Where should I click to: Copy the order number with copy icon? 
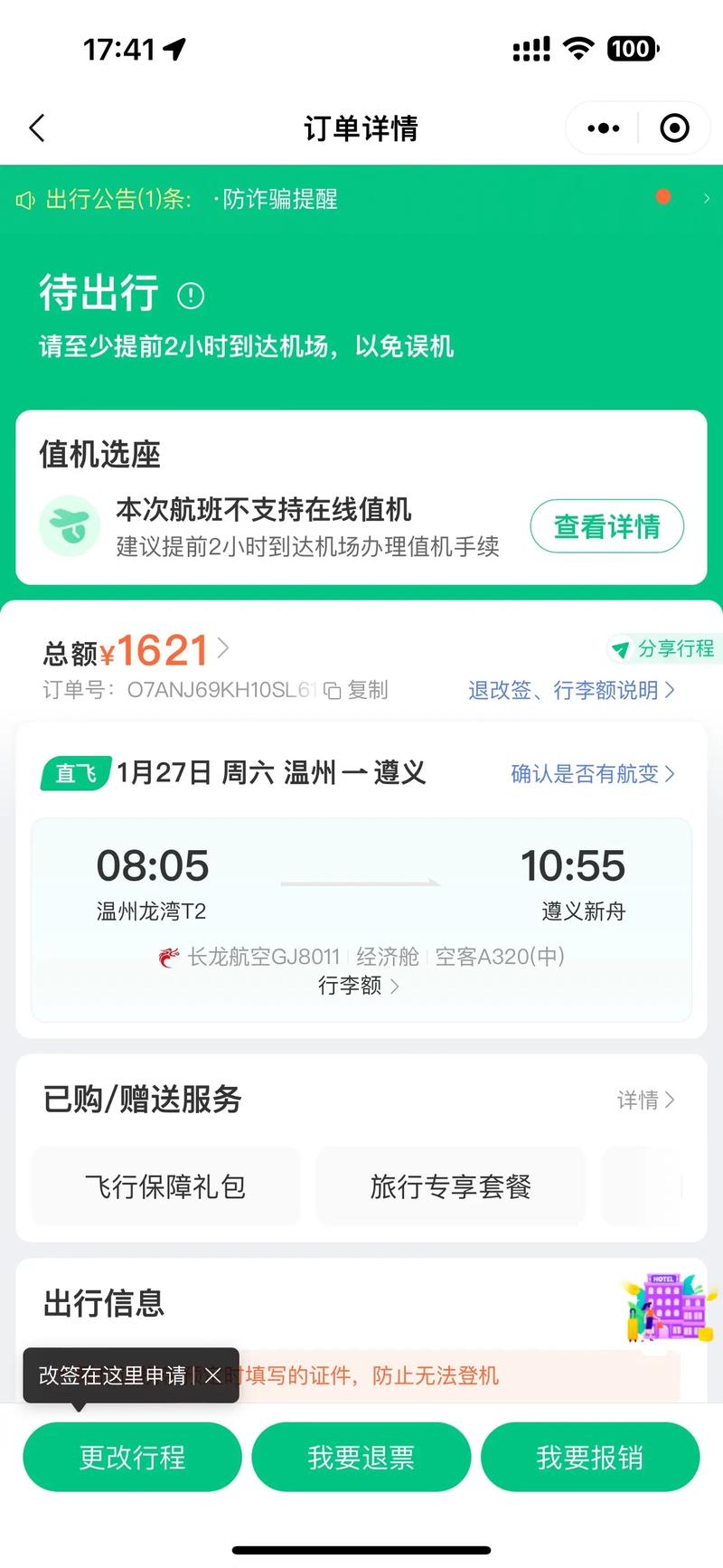[x=332, y=690]
